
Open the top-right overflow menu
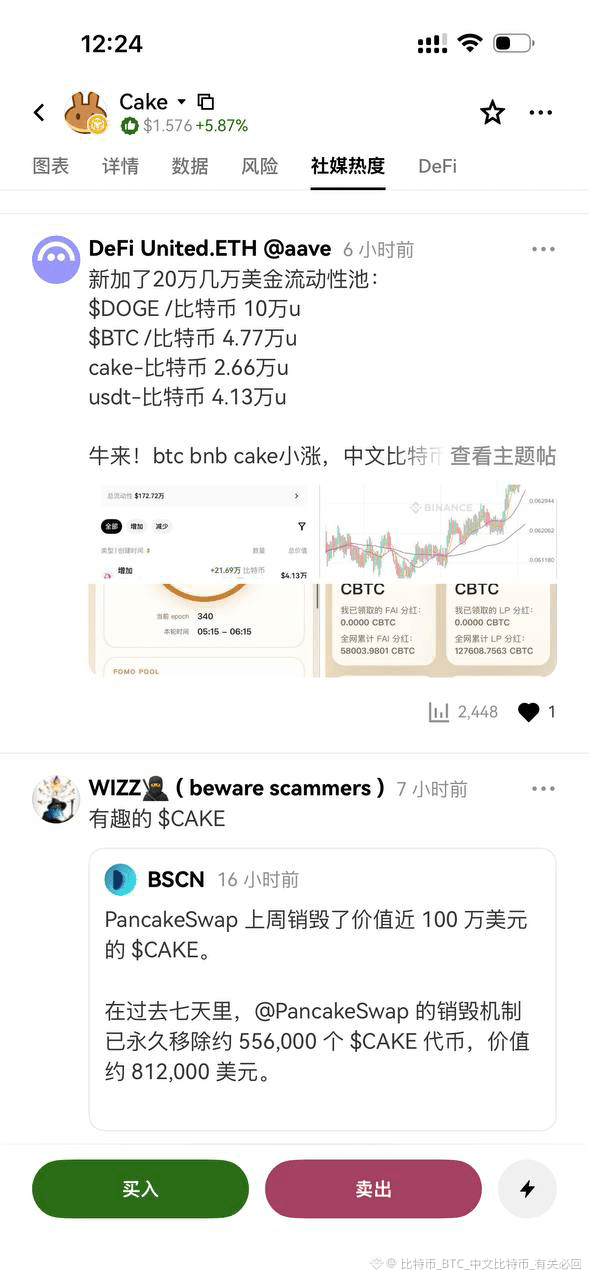(x=541, y=112)
